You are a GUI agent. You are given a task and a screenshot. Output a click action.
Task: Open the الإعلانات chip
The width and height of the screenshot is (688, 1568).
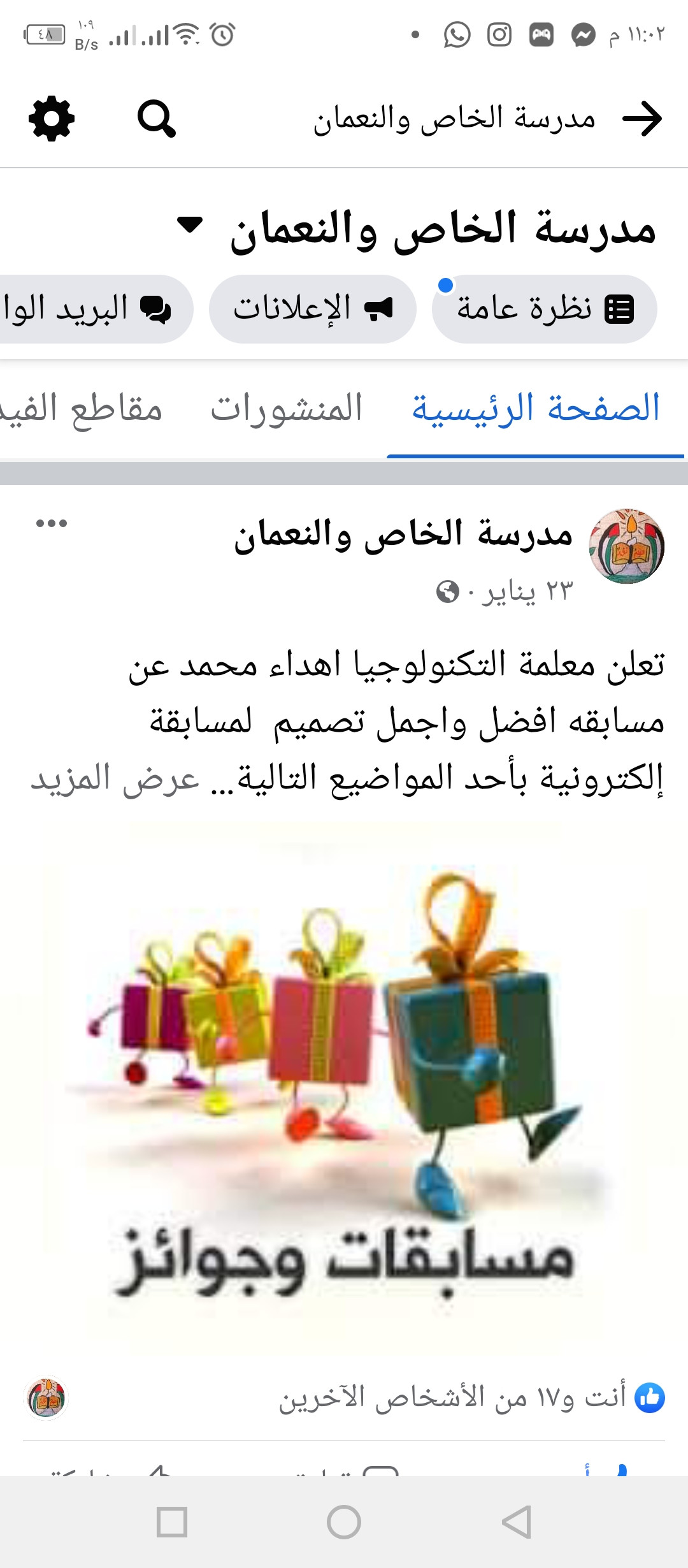tap(313, 309)
